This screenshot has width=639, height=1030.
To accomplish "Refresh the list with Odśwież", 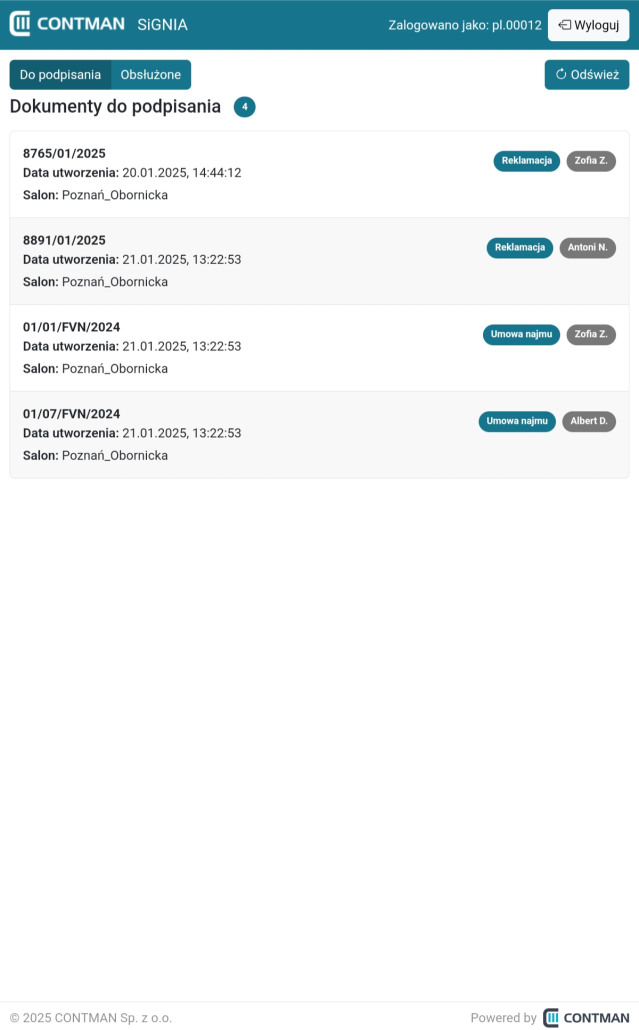I will tap(587, 75).
